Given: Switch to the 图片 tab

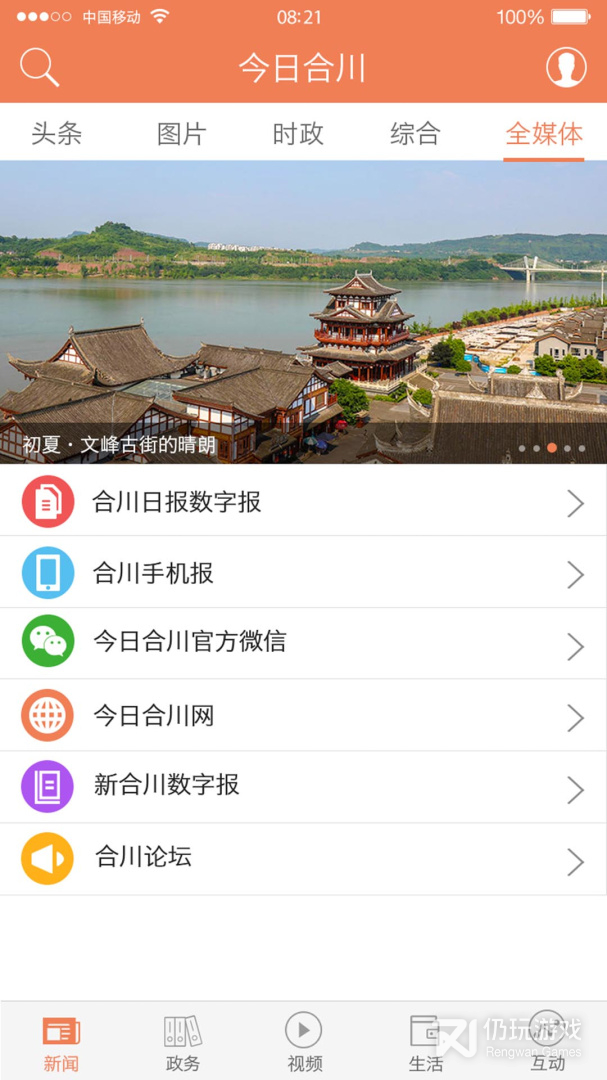Looking at the screenshot, I should [181, 134].
